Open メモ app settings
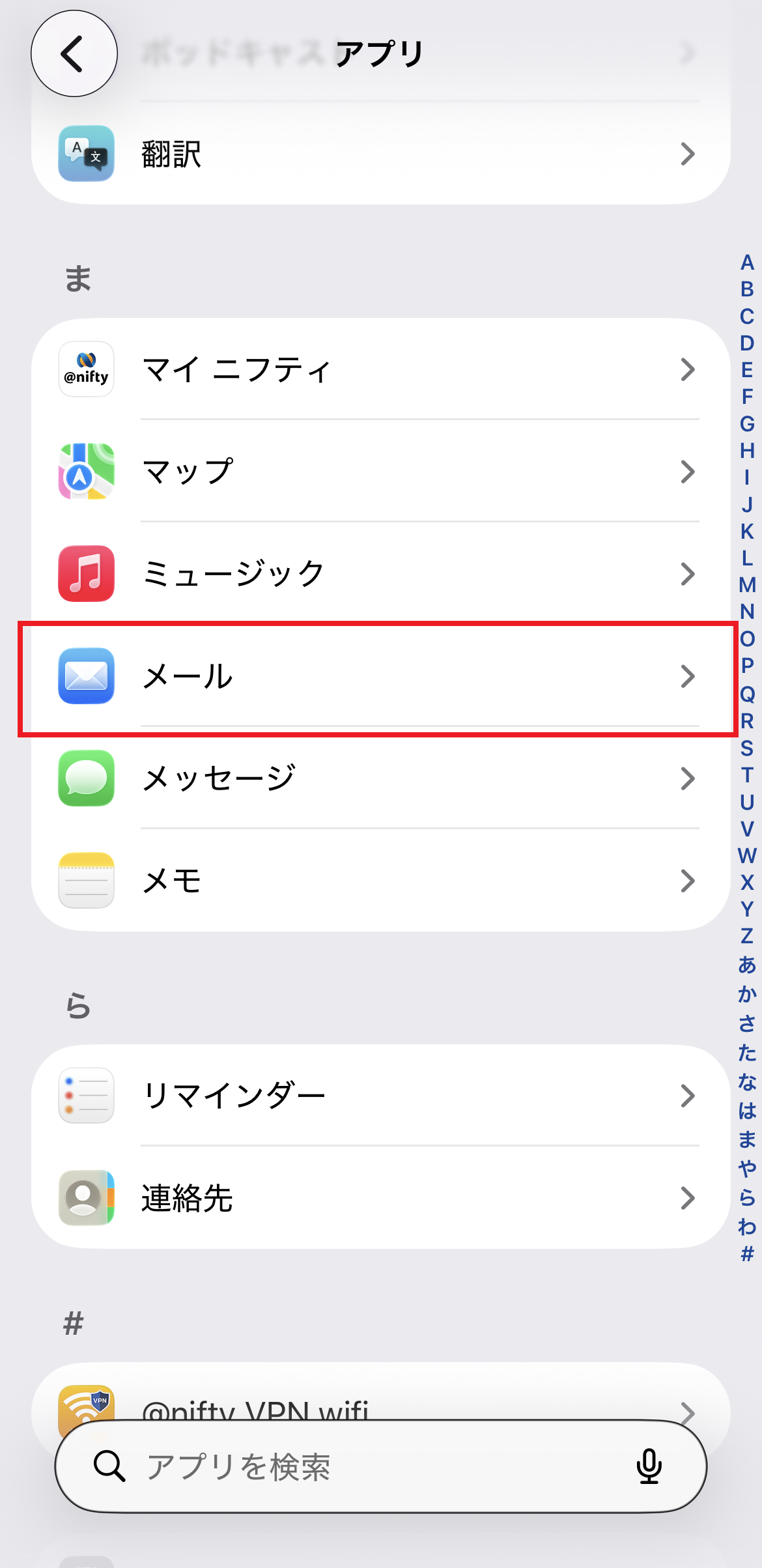 pyautogui.click(x=380, y=881)
